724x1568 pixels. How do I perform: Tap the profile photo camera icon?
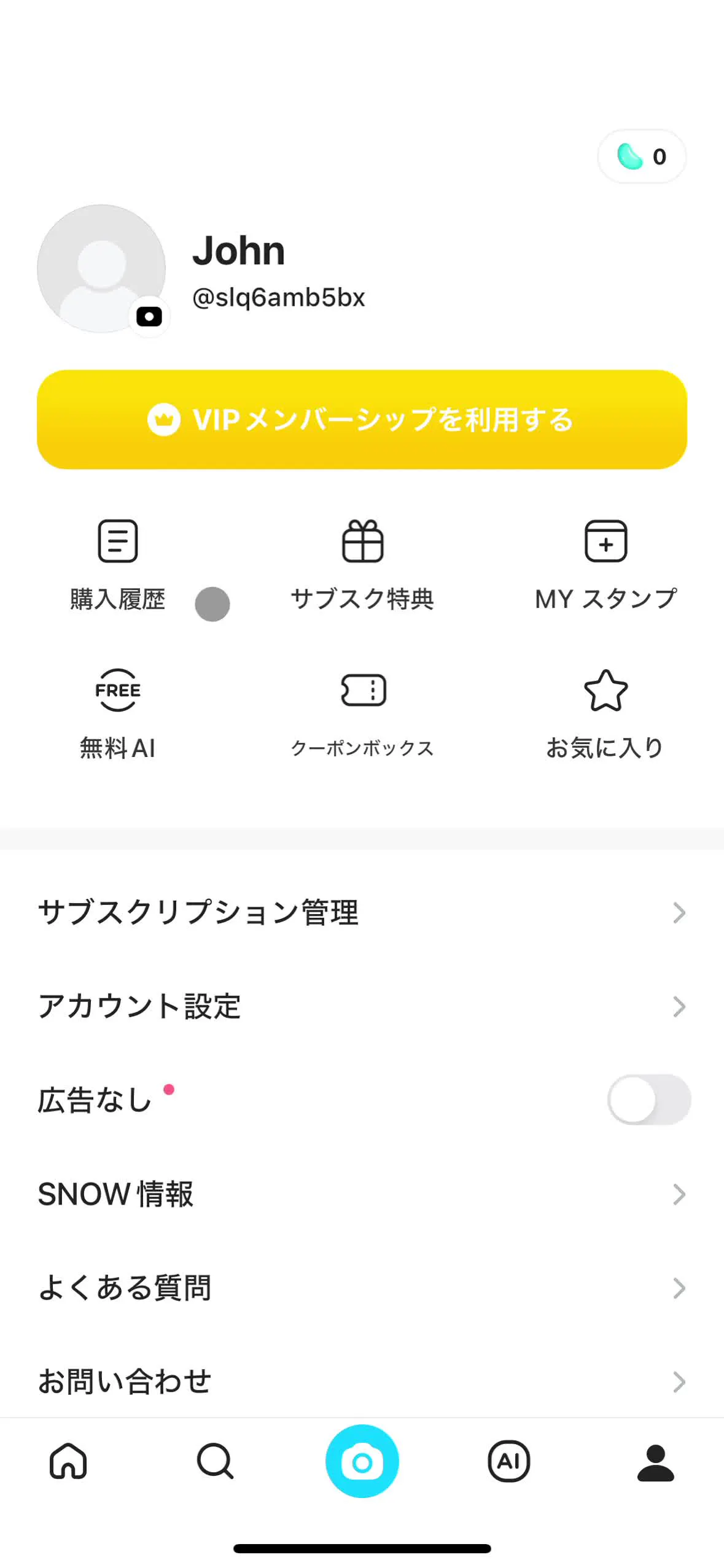point(149,317)
